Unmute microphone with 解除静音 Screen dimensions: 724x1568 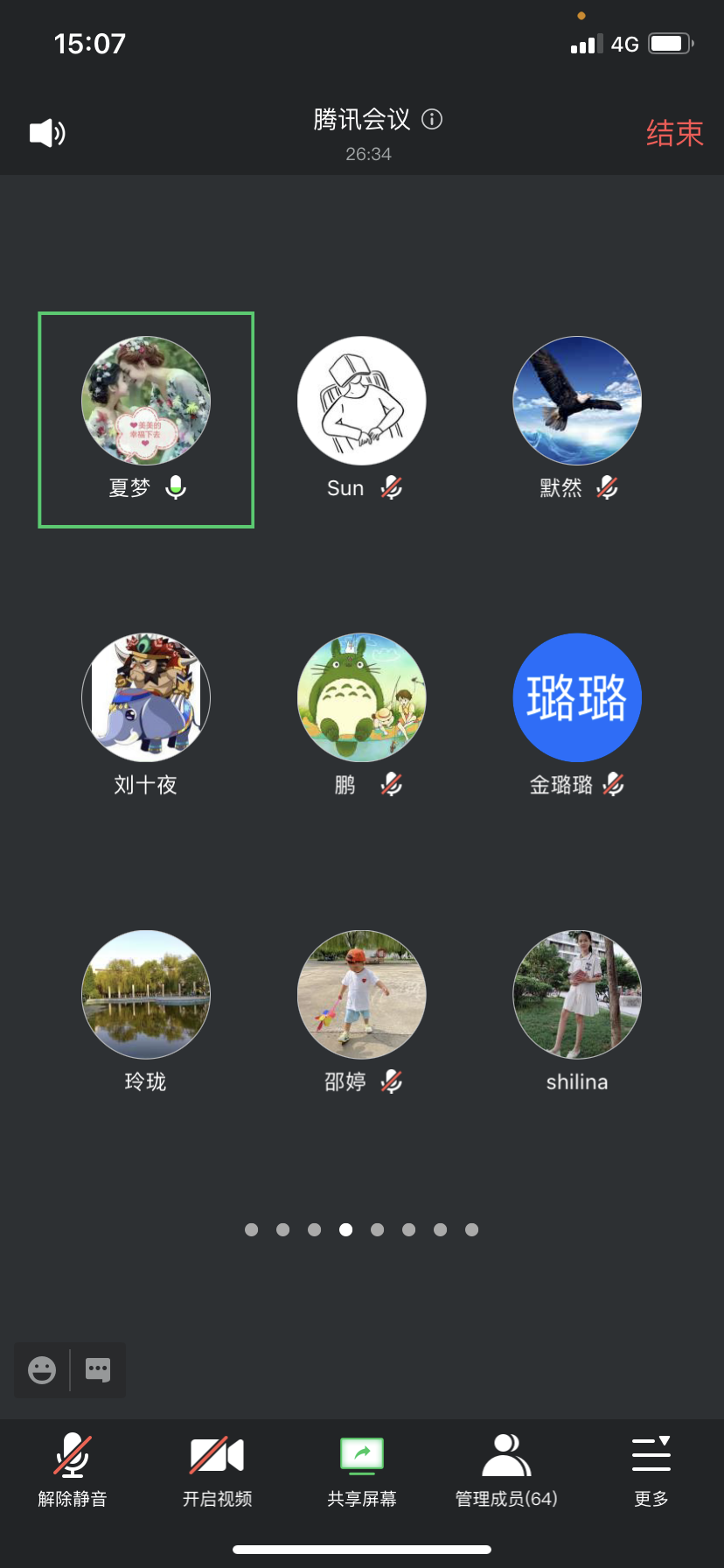[x=73, y=1471]
